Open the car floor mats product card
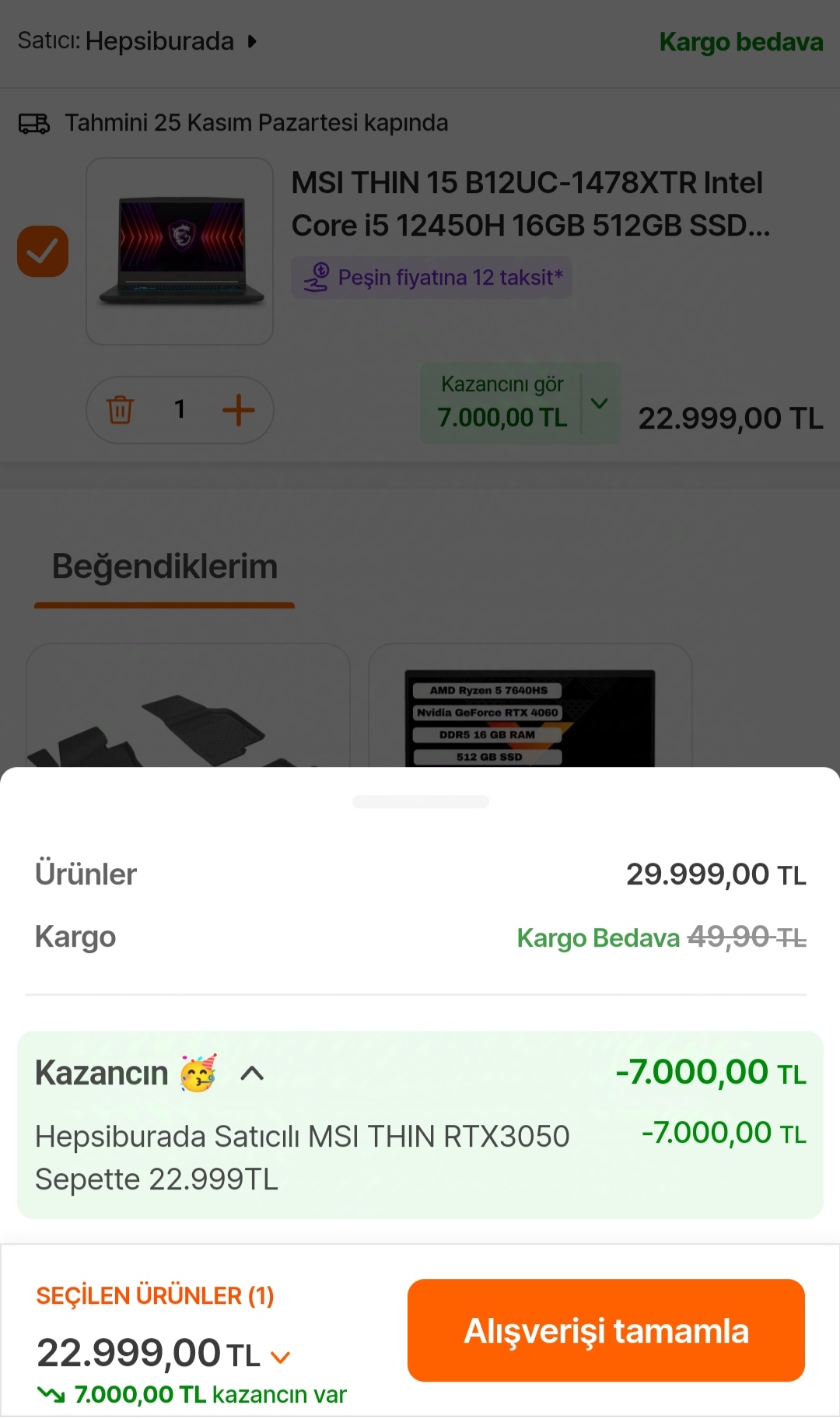The height and width of the screenshot is (1419, 840). pos(187,708)
